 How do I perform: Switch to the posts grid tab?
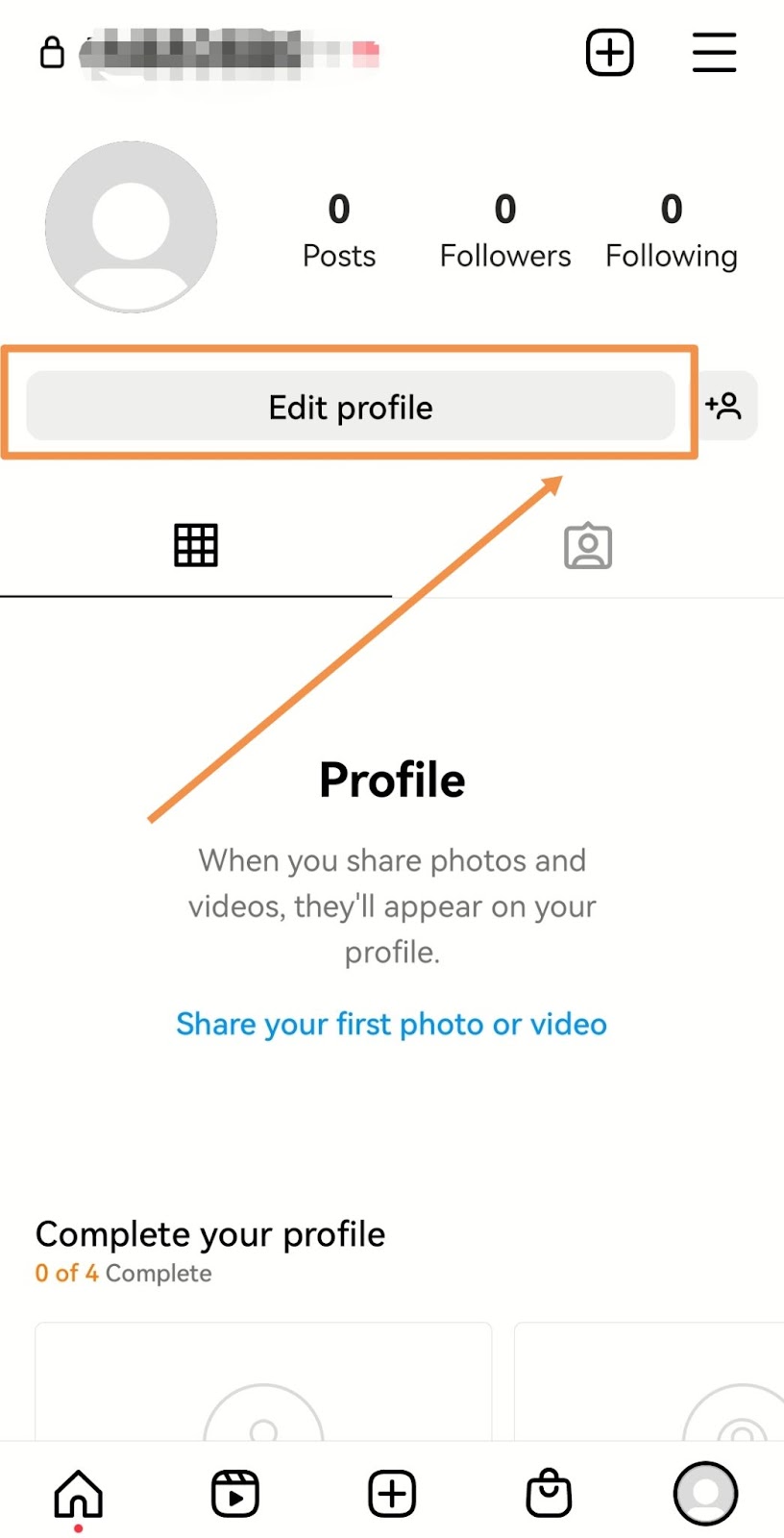click(x=196, y=545)
